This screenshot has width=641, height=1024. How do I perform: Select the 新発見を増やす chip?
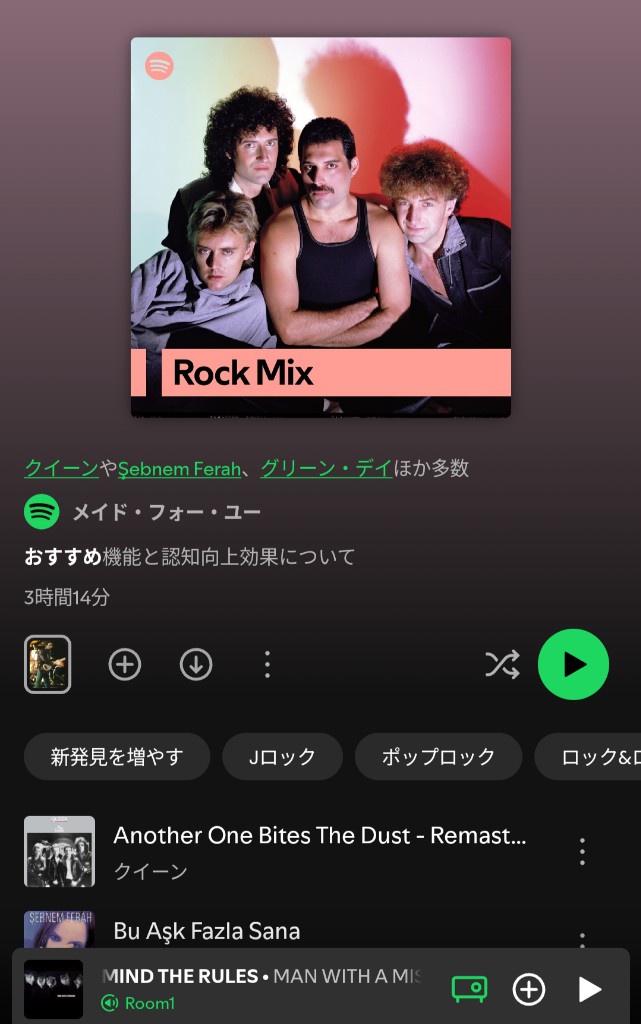[x=117, y=757]
